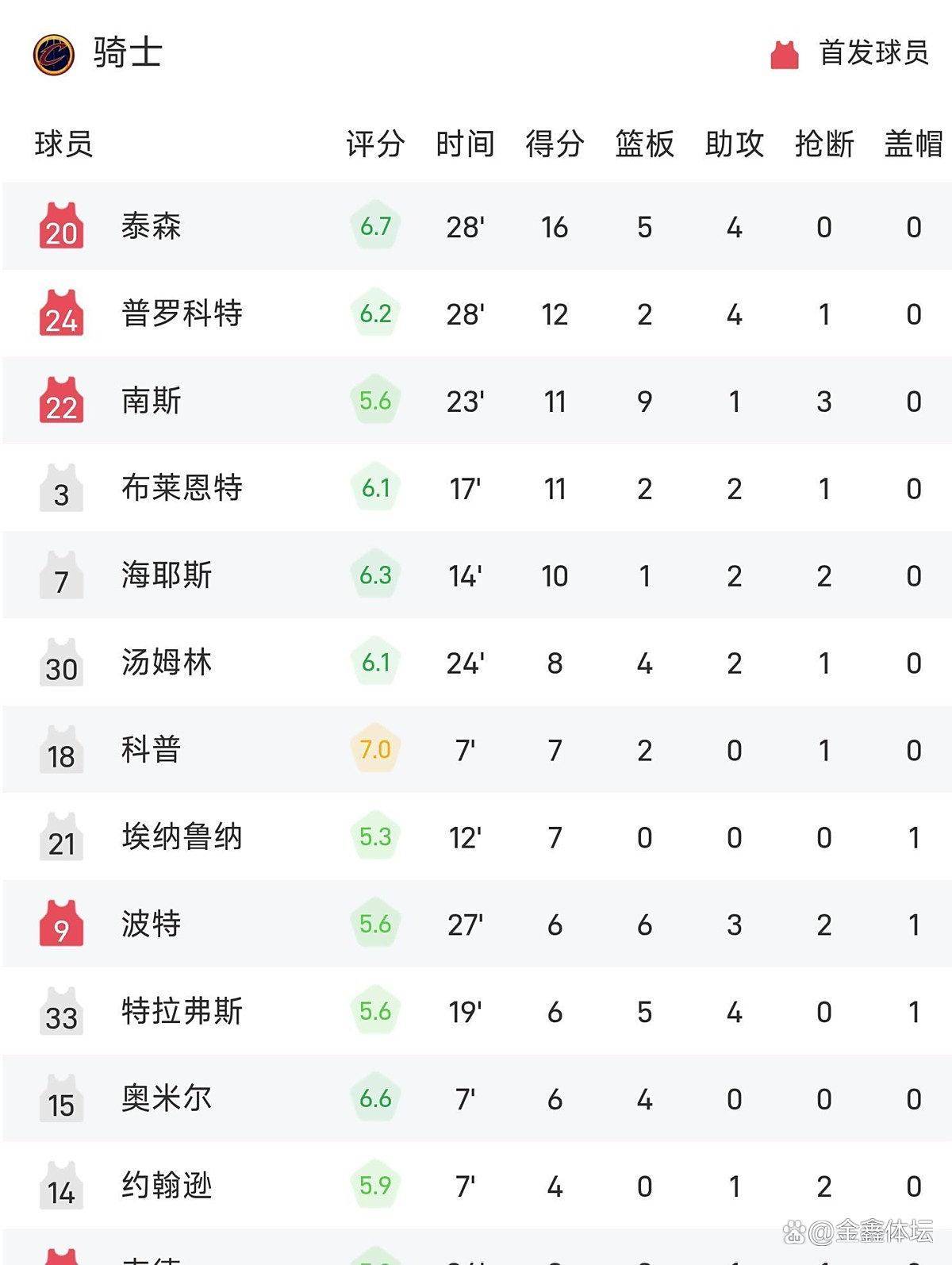Open 布莱恩特's player page
The image size is (952, 1265).
tap(182, 489)
